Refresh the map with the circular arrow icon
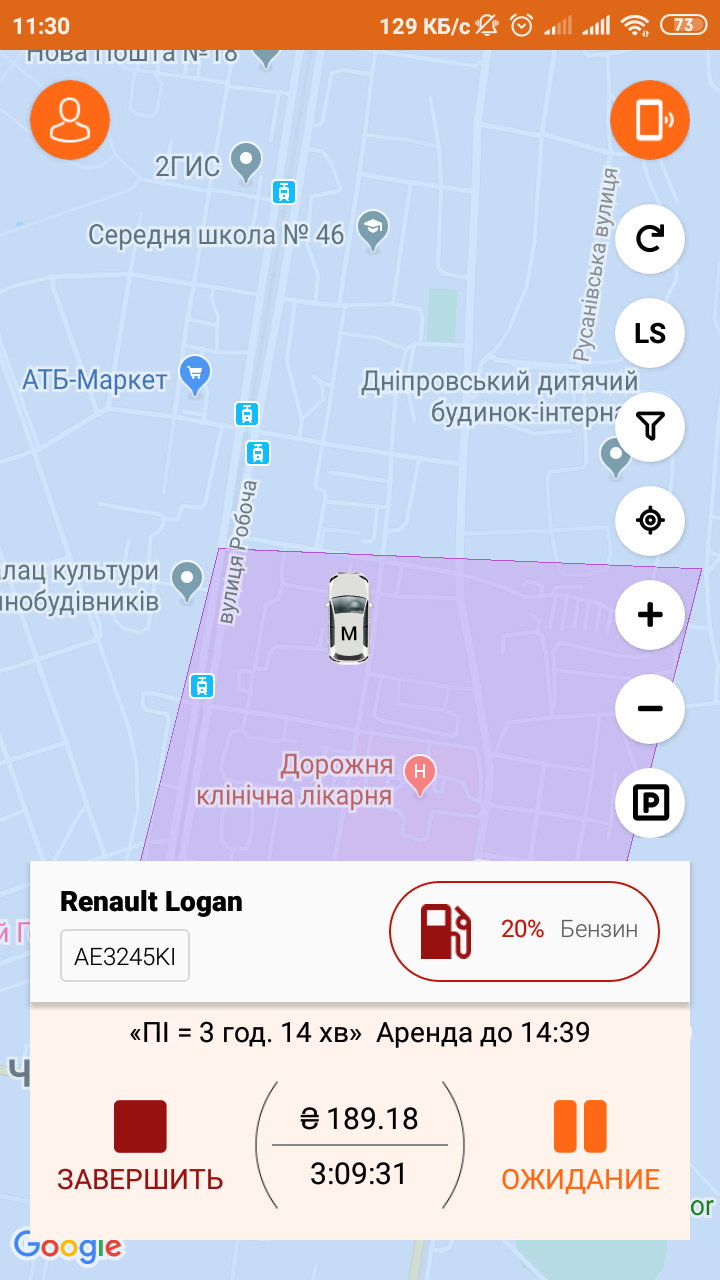Viewport: 720px width, 1280px height. 649,239
